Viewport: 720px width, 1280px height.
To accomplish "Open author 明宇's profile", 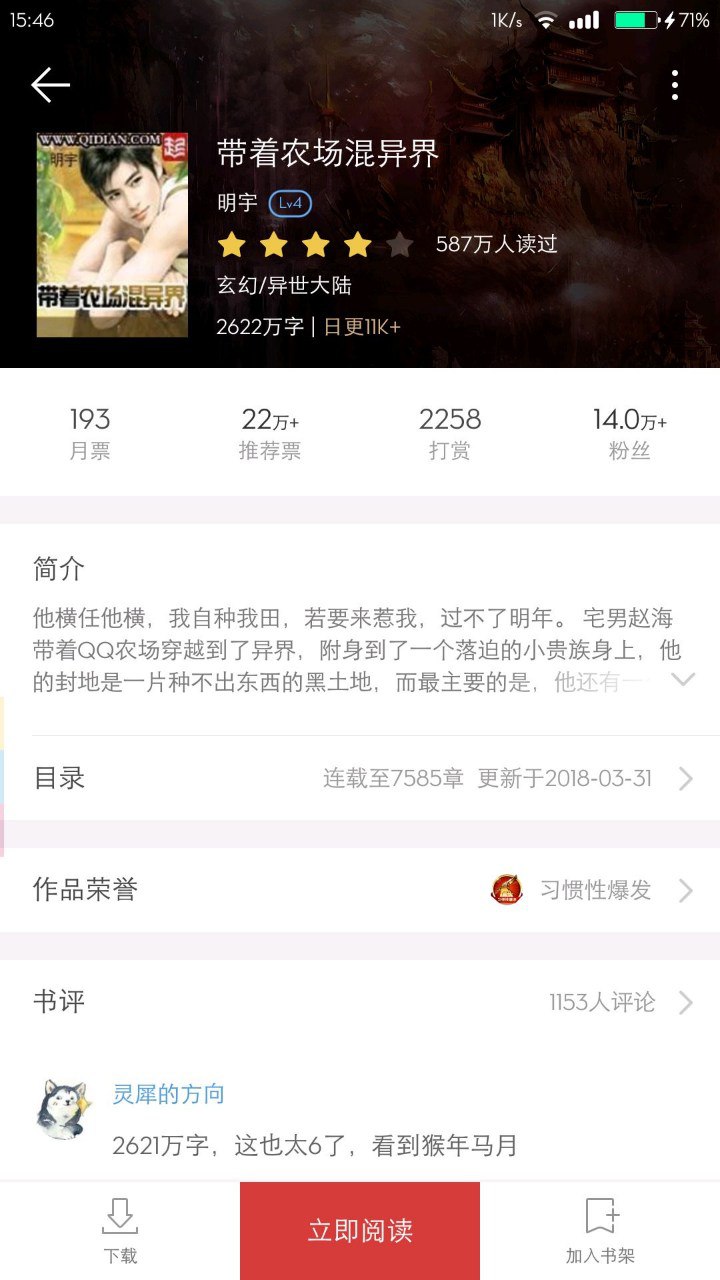I will [x=238, y=203].
